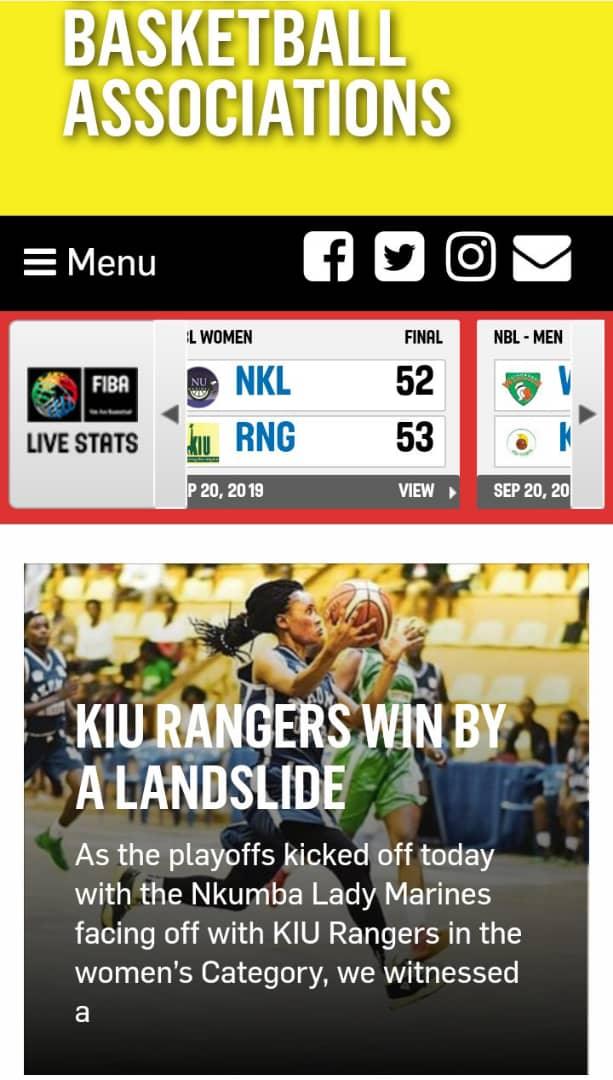Viewport: 613px width, 1080px height.
Task: Open the NBL - Men score card
Action: (528, 414)
